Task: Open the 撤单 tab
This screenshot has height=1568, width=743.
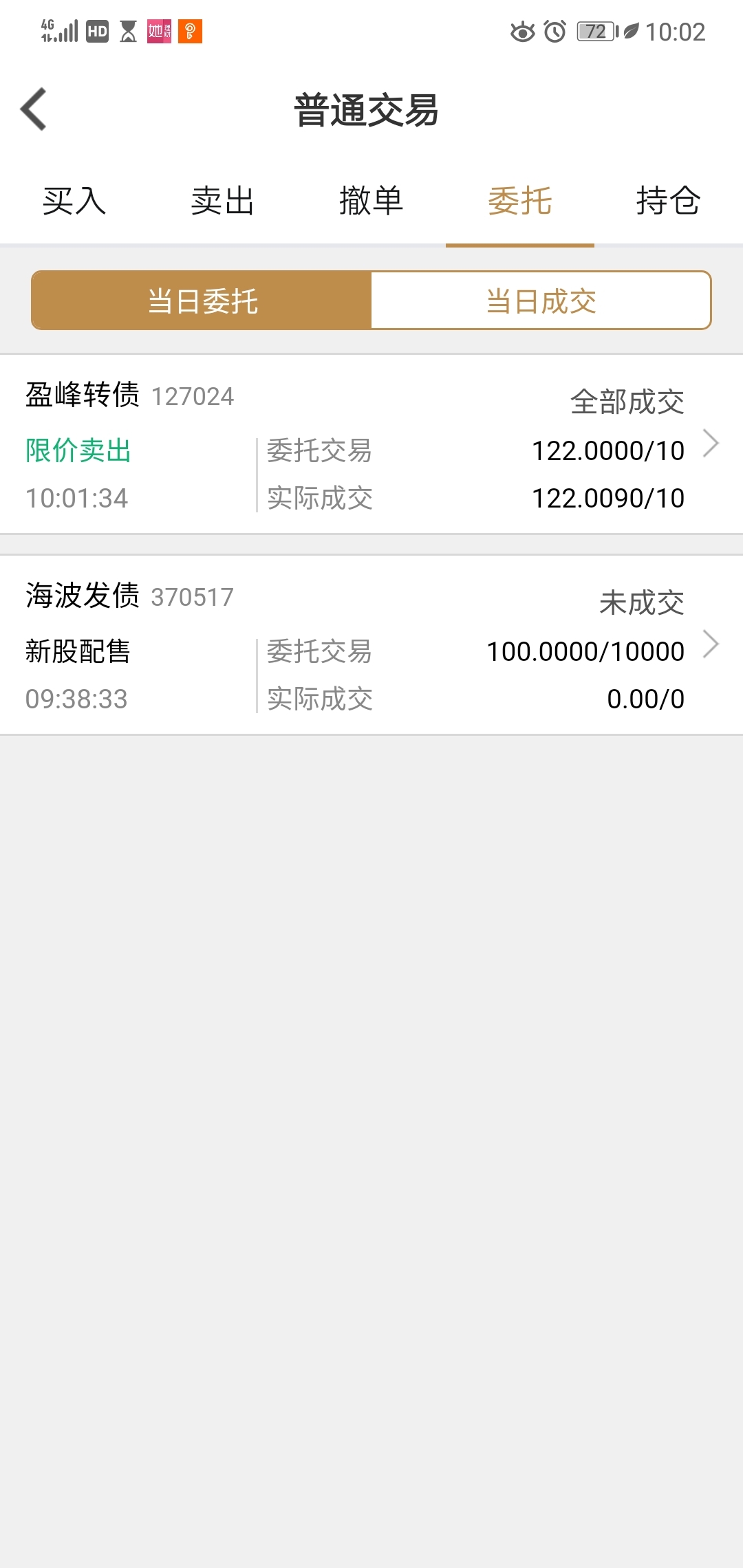Action: pos(371,201)
